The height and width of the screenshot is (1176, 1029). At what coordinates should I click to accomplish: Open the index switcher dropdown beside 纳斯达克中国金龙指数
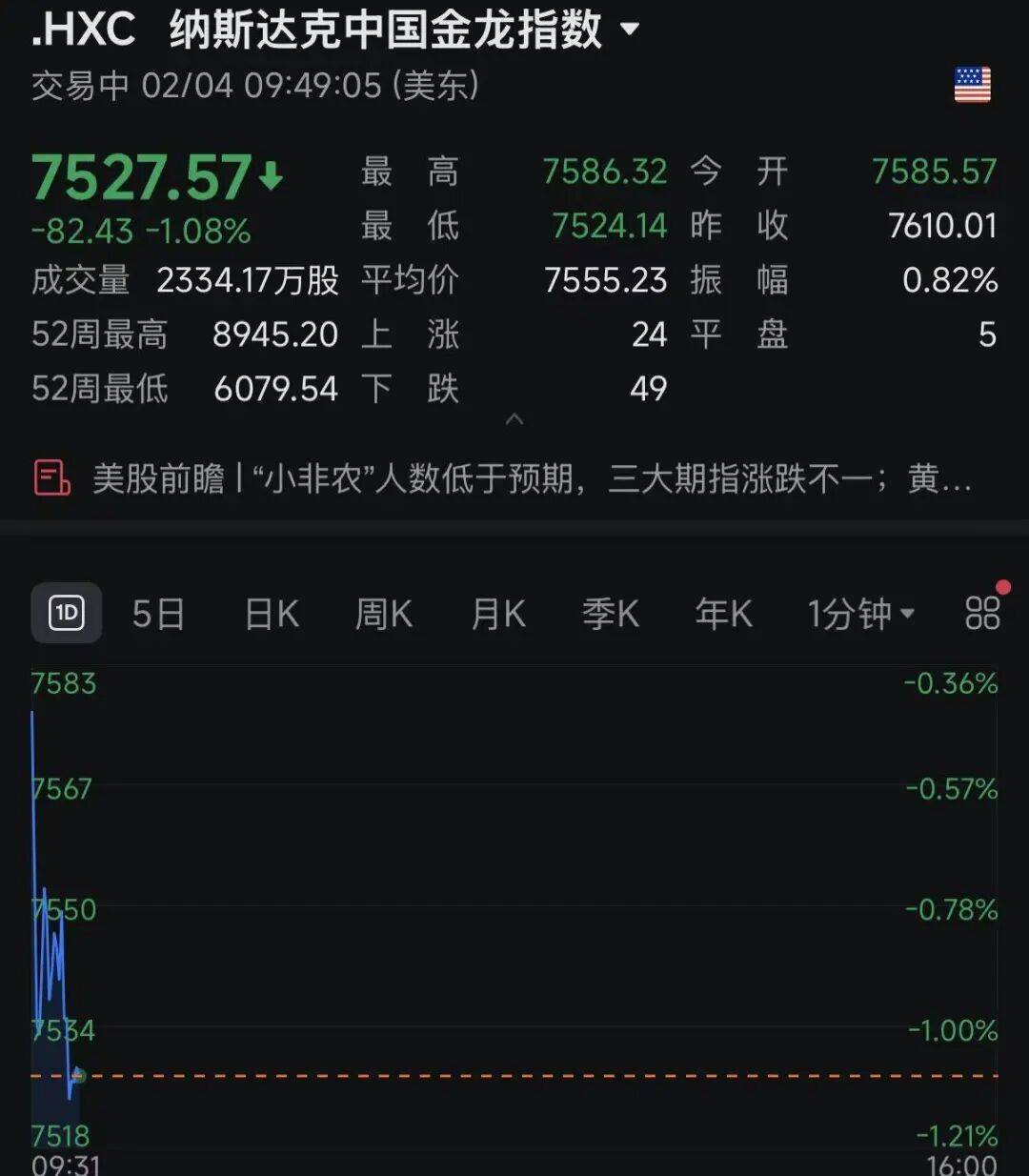[630, 29]
